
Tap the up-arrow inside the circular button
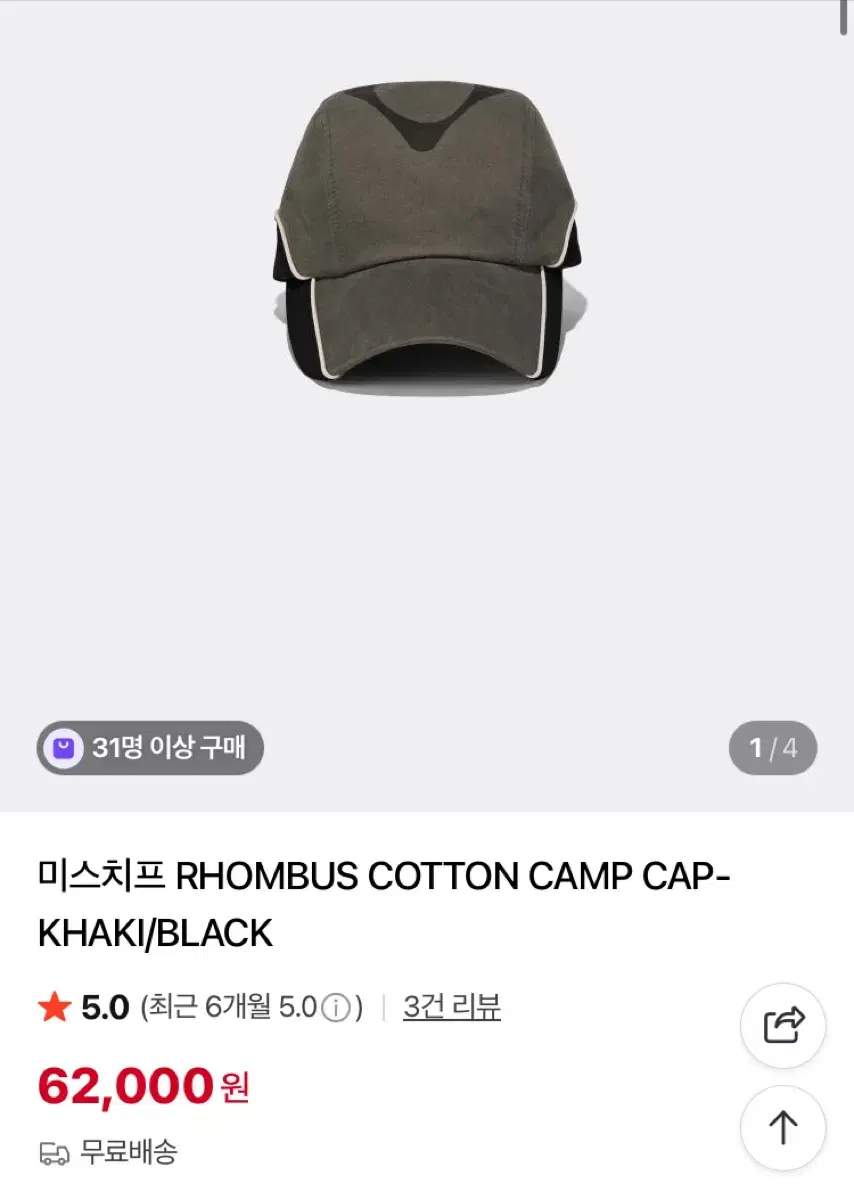783,1128
